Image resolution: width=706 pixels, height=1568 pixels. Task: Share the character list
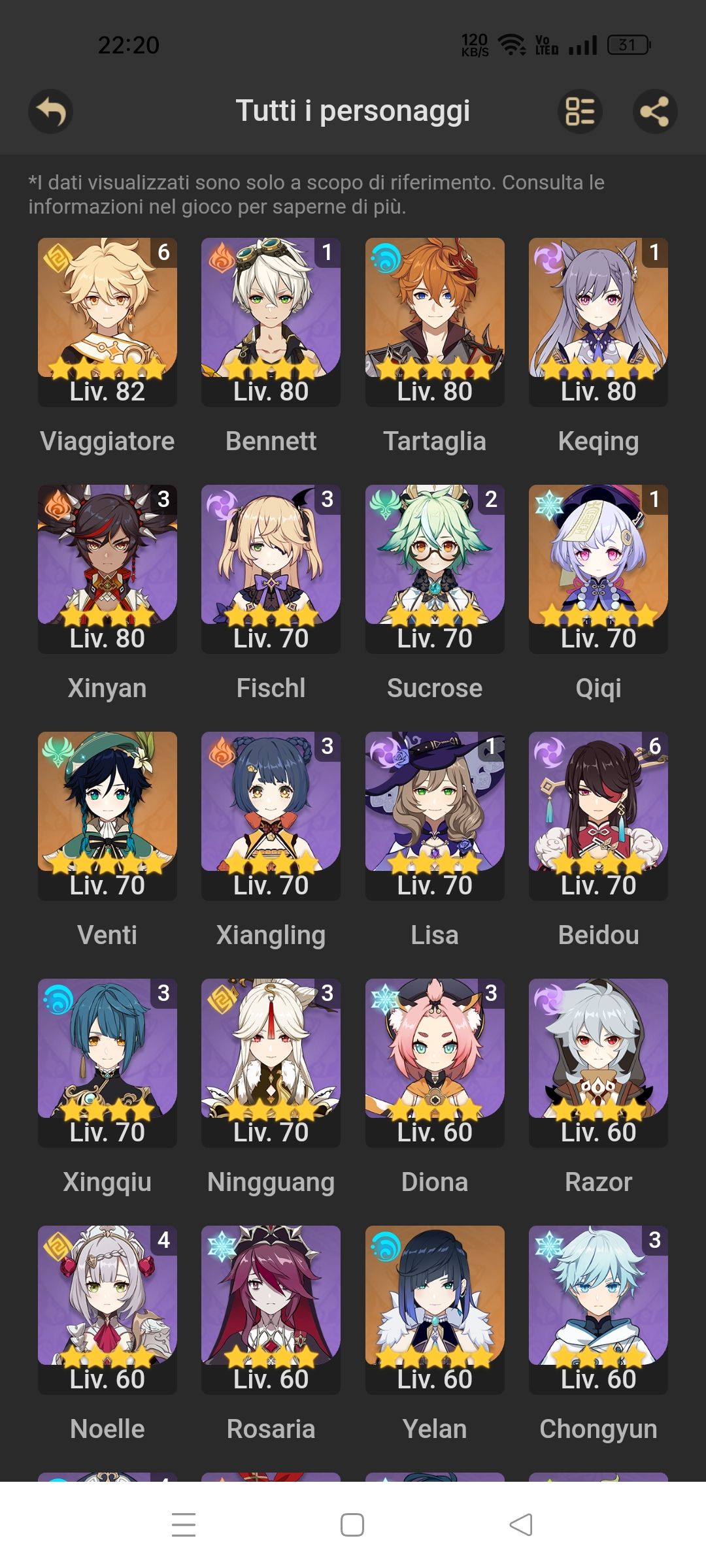click(654, 111)
